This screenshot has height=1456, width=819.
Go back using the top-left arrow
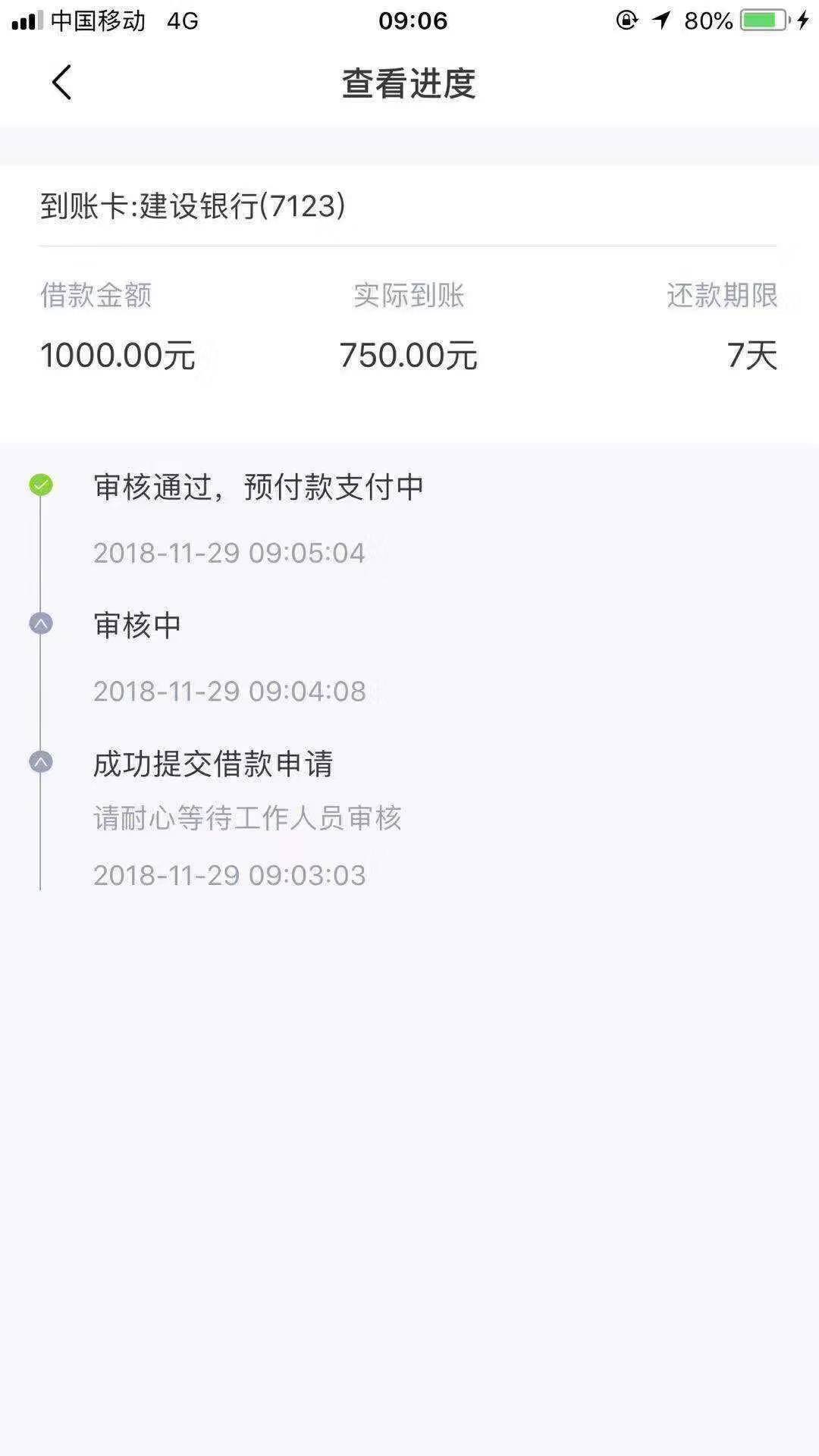pos(61,82)
